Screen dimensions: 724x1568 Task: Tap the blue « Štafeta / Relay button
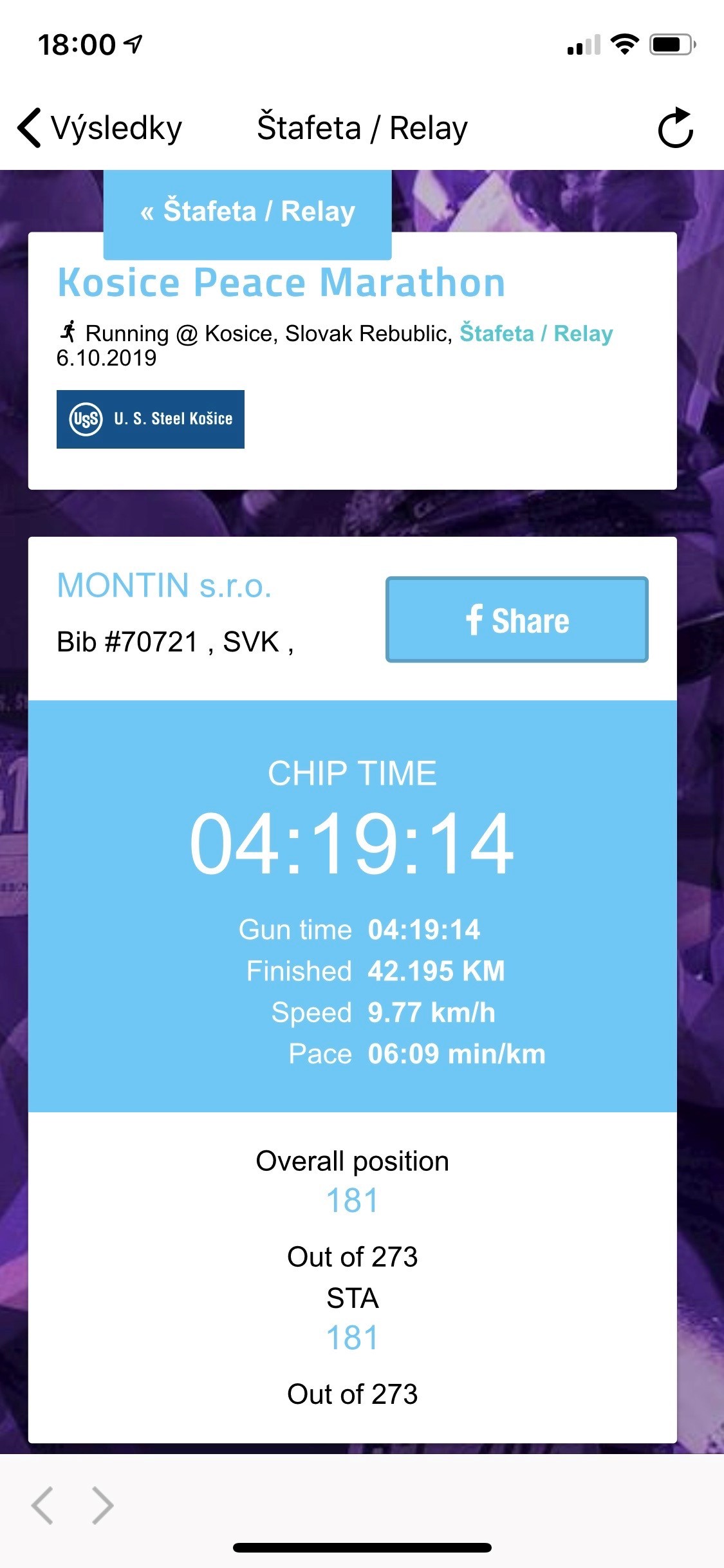pyautogui.click(x=248, y=213)
